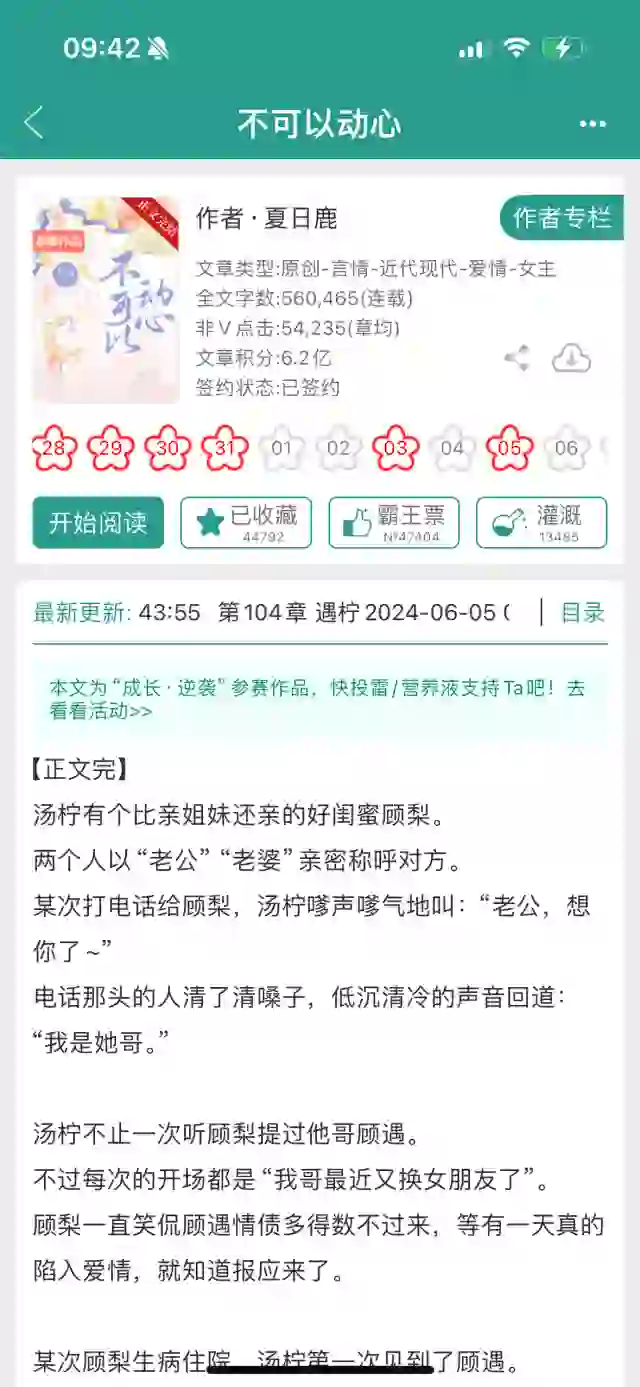Go back using the top-left arrow

click(x=34, y=123)
